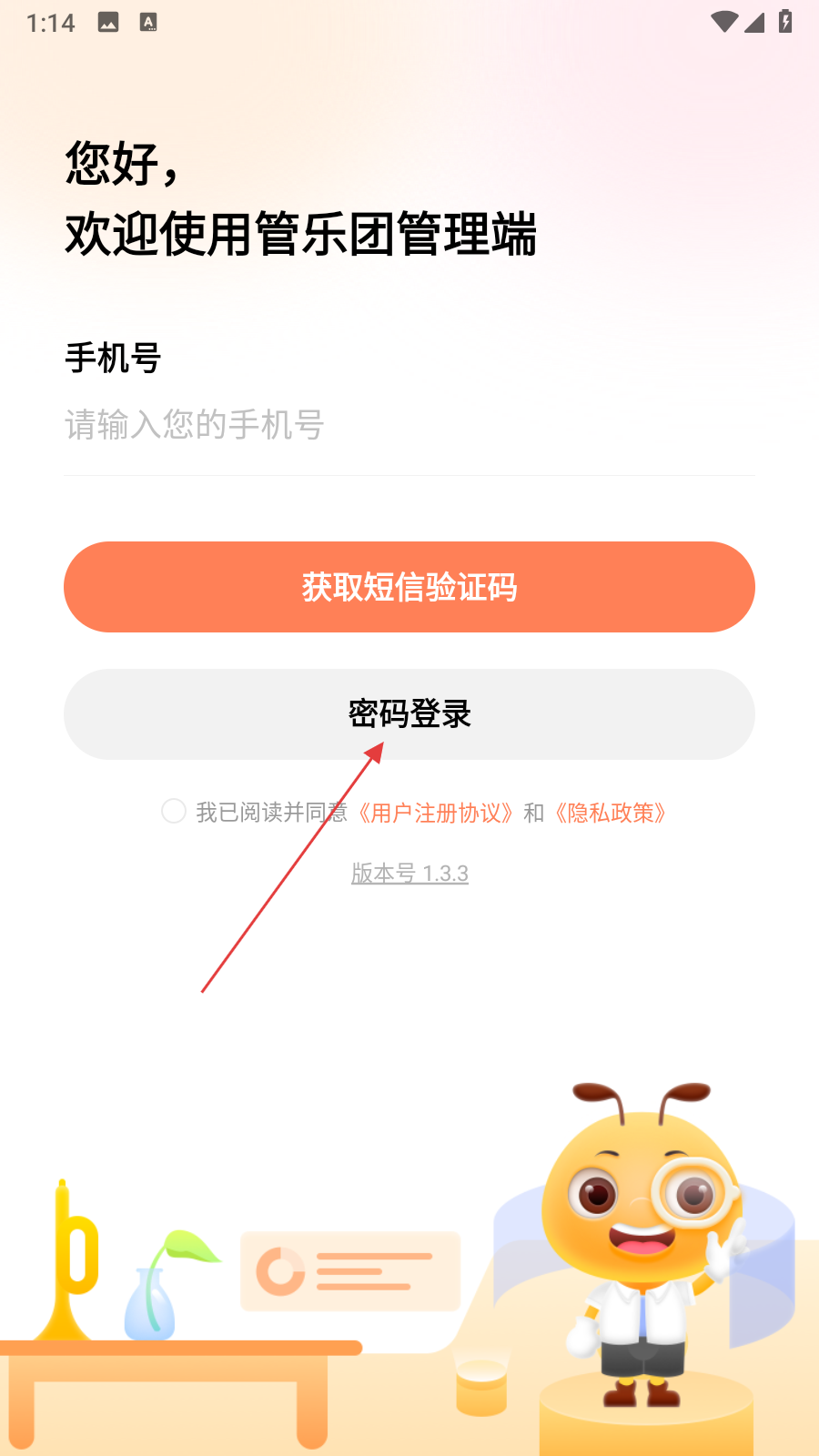The width and height of the screenshot is (819, 1456).
Task: Tap the phone number input field
Action: coord(409,425)
